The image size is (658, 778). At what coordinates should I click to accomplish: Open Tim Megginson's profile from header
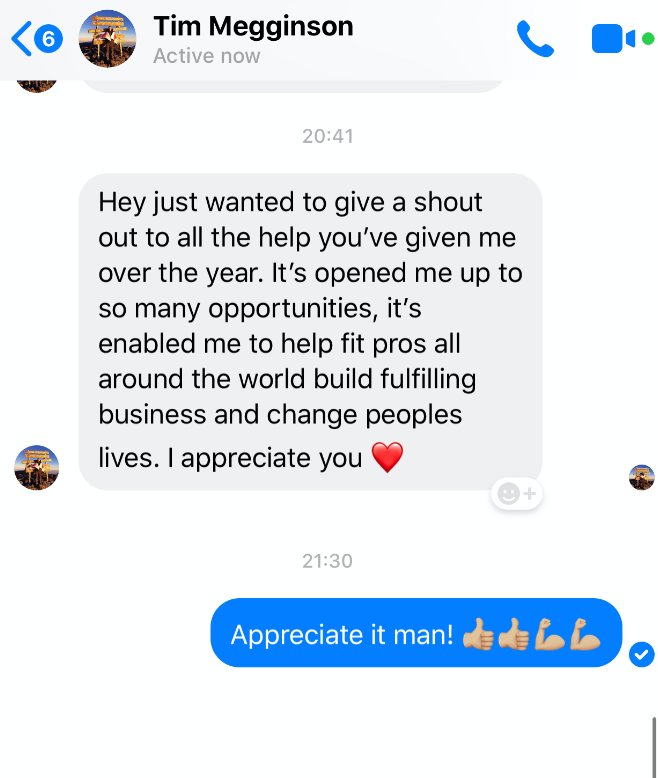pos(252,27)
